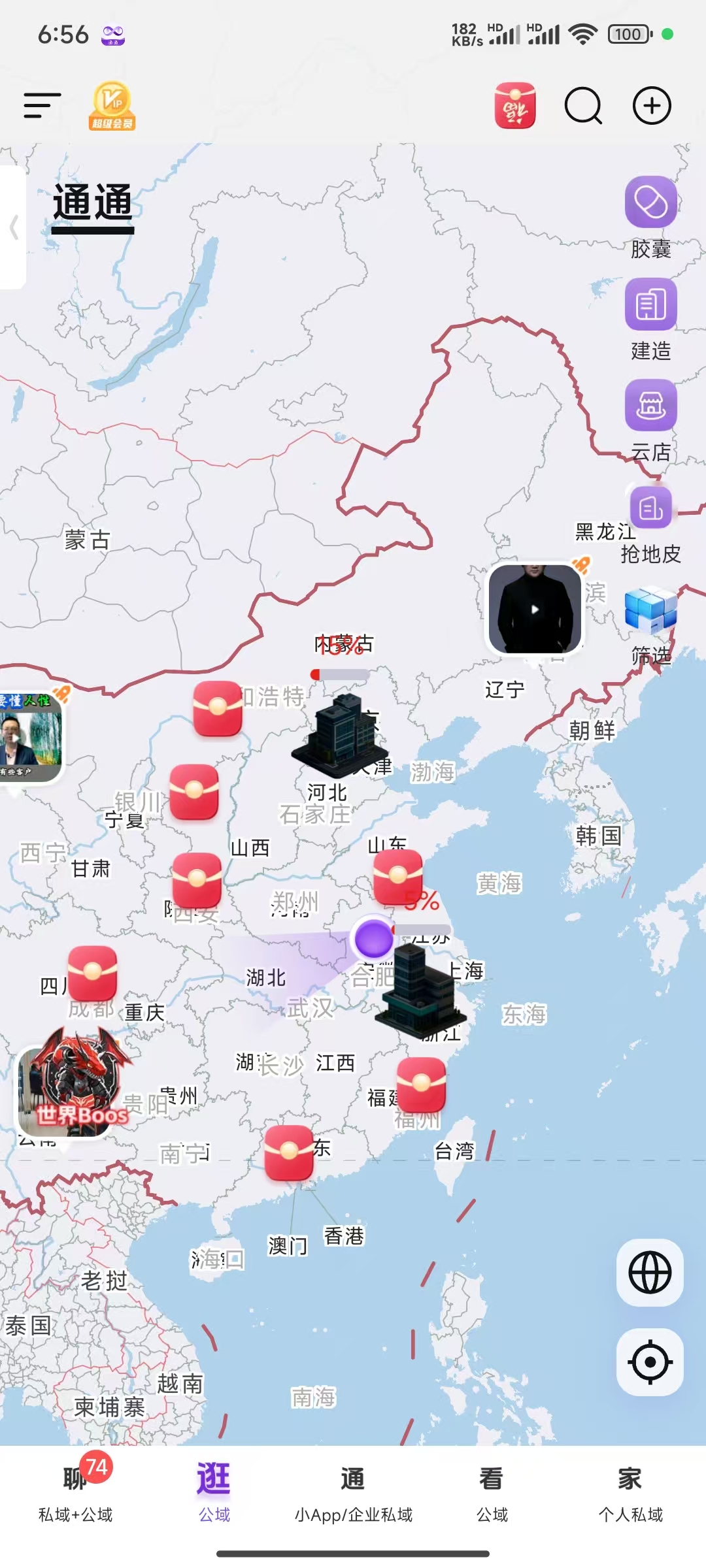Viewport: 706px width, 1568px height.
Task: Open the red envelope near 福州
Action: pyautogui.click(x=422, y=1085)
